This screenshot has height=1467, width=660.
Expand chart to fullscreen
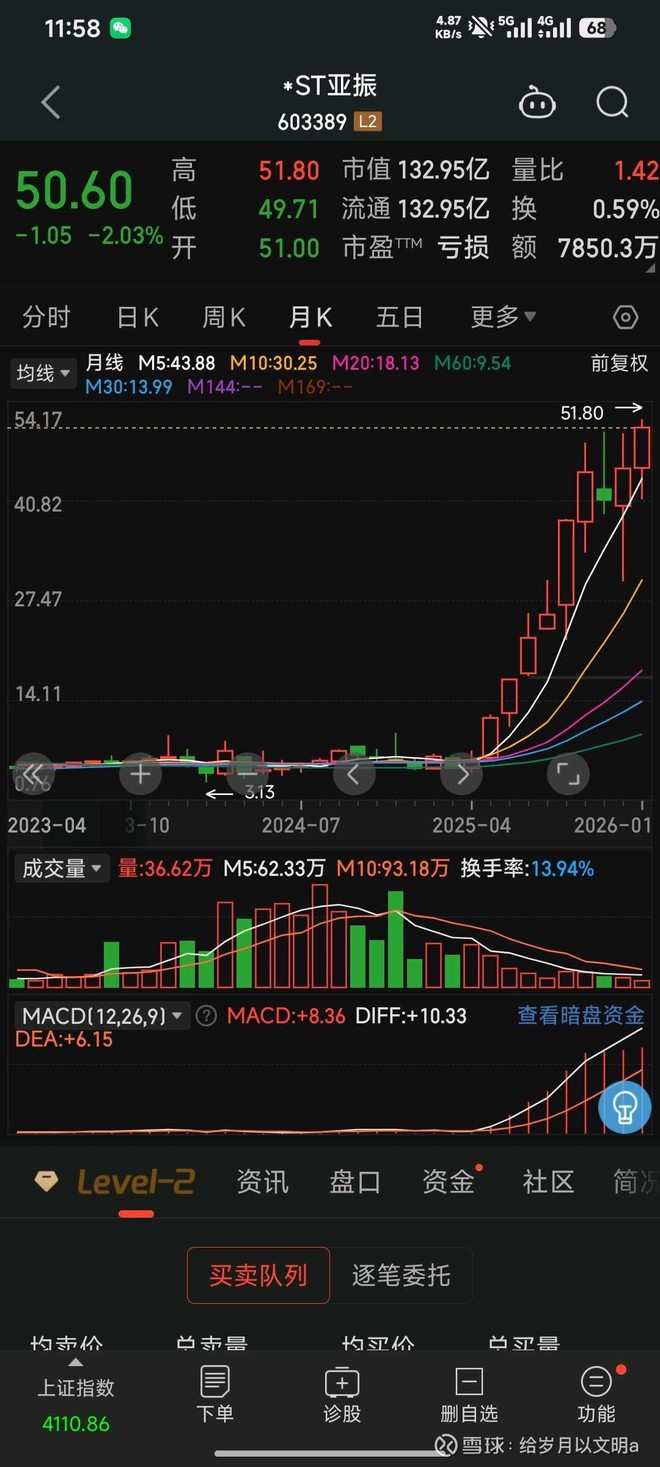pos(567,774)
